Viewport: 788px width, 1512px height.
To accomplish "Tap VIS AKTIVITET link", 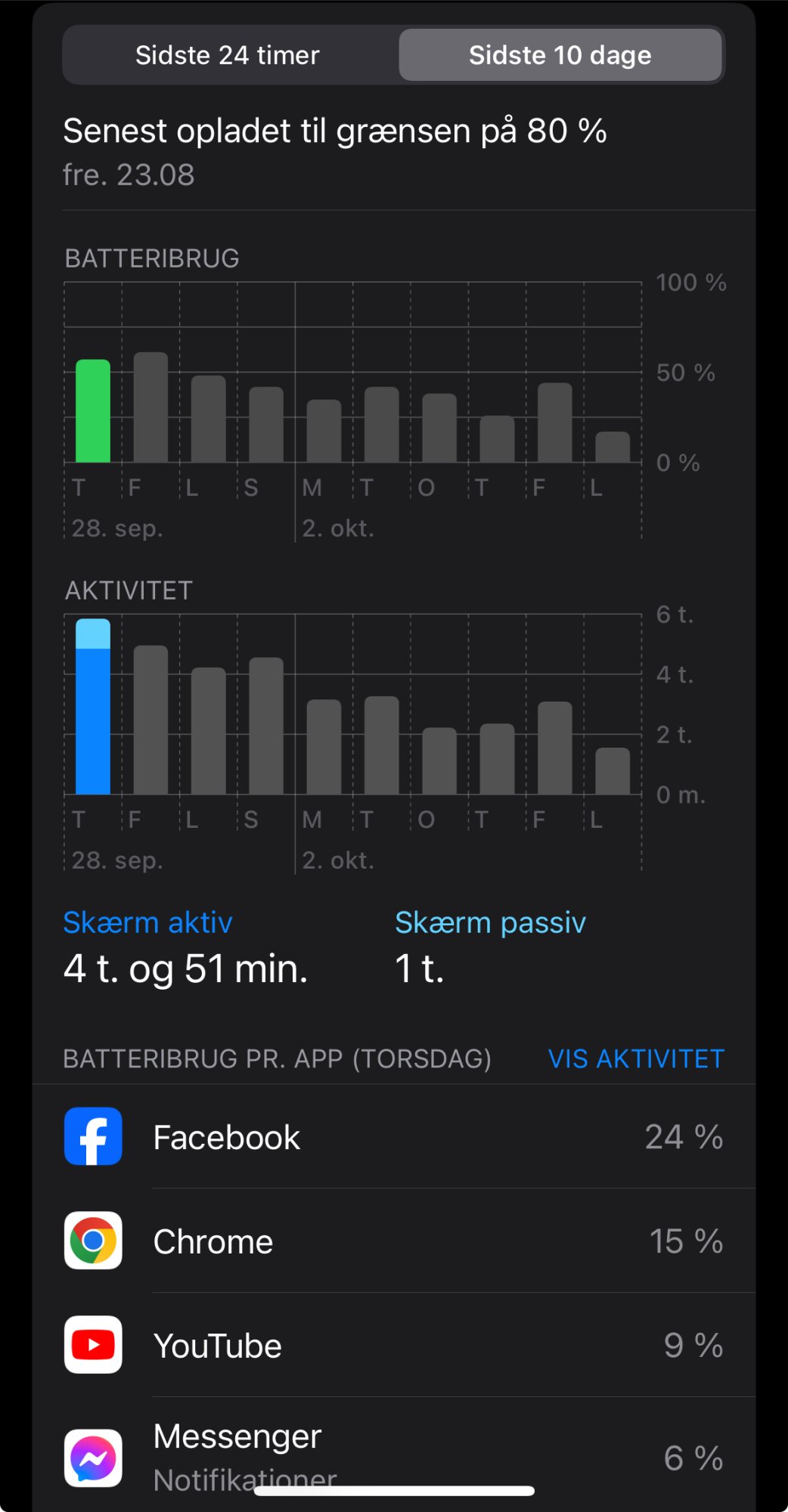I will pos(635,1058).
